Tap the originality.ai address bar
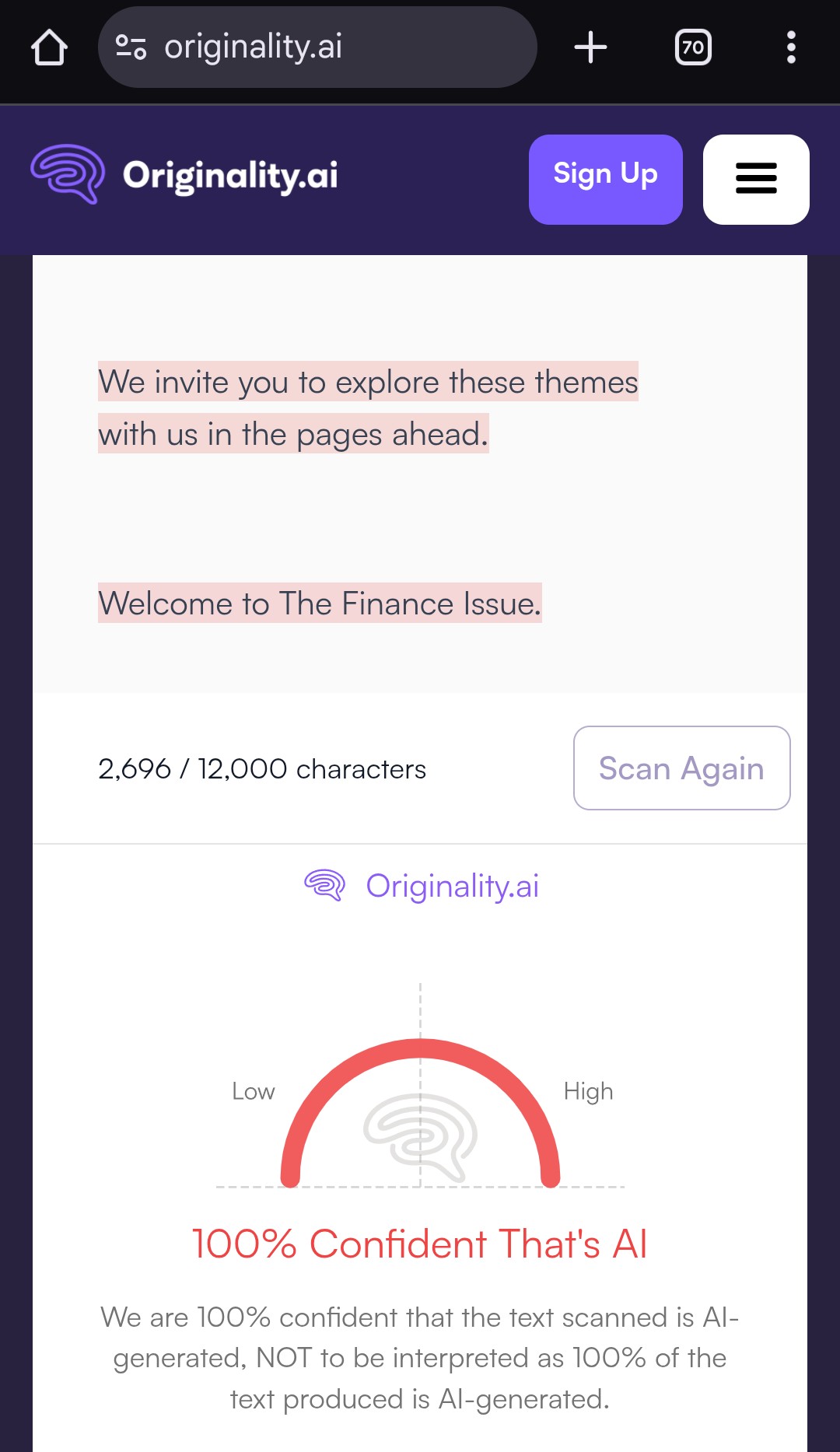This screenshot has width=840, height=1452. pos(317,47)
